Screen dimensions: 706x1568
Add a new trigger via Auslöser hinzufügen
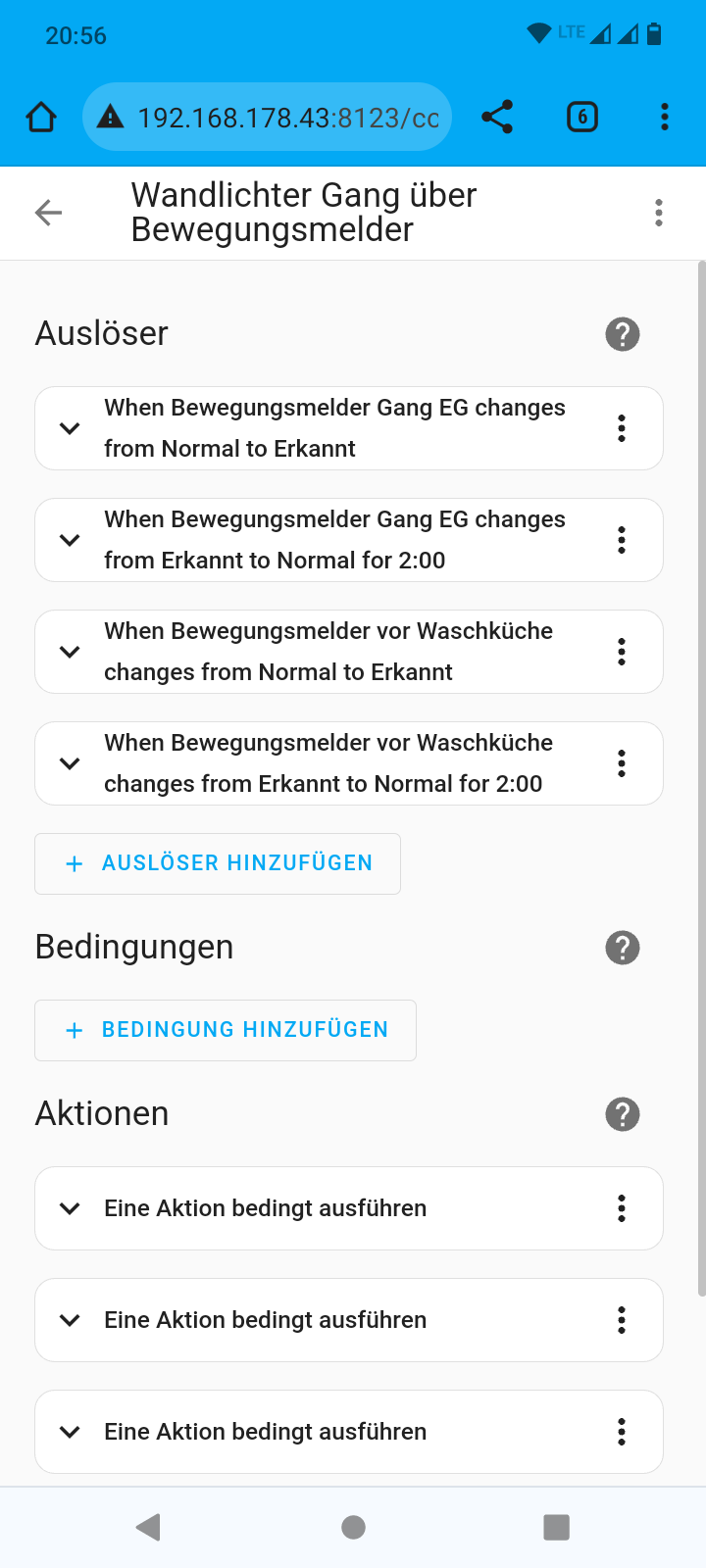[x=218, y=863]
